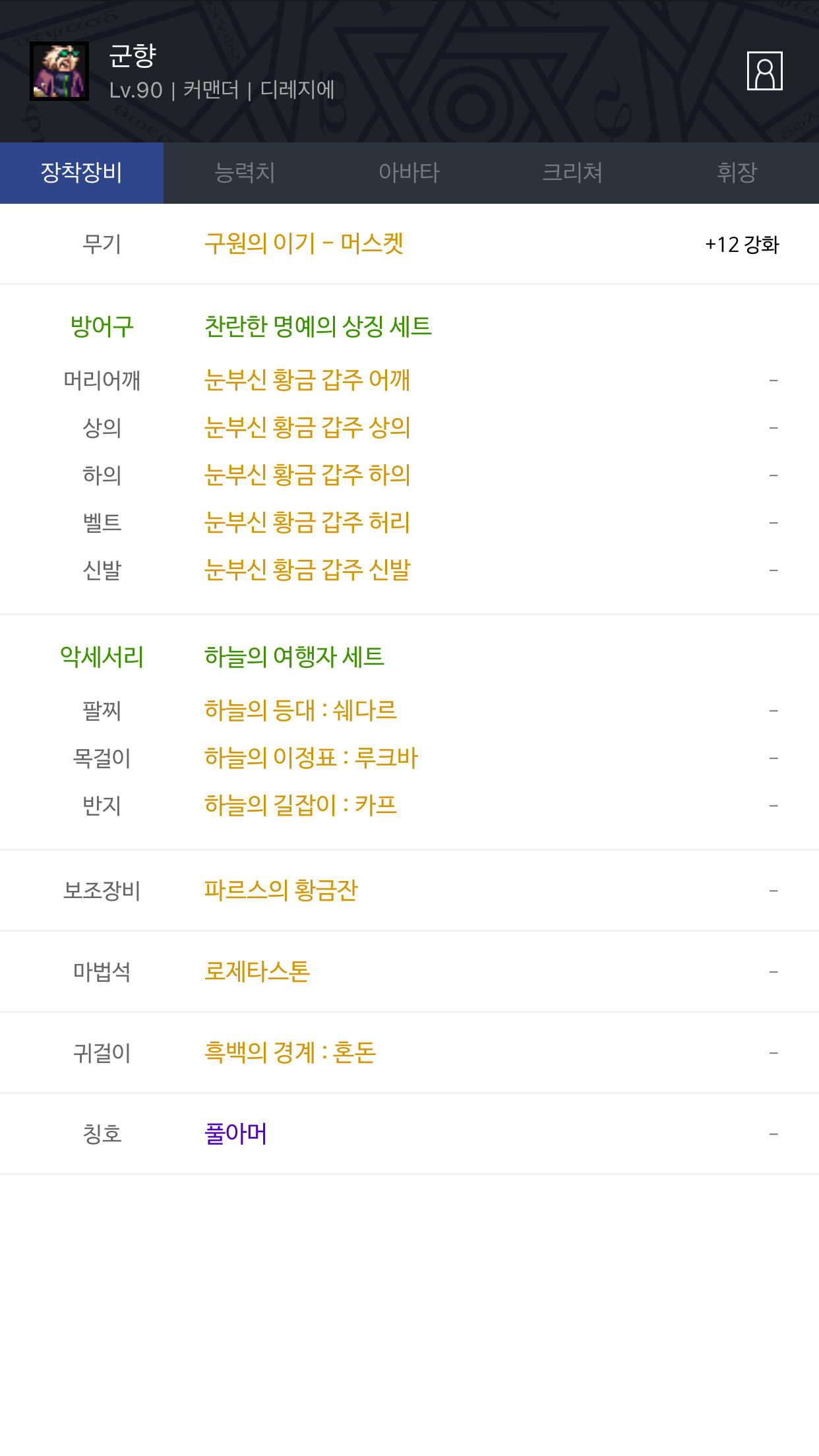The height and width of the screenshot is (1456, 819).
Task: Select the 크리쳐 tab
Action: coord(572,173)
